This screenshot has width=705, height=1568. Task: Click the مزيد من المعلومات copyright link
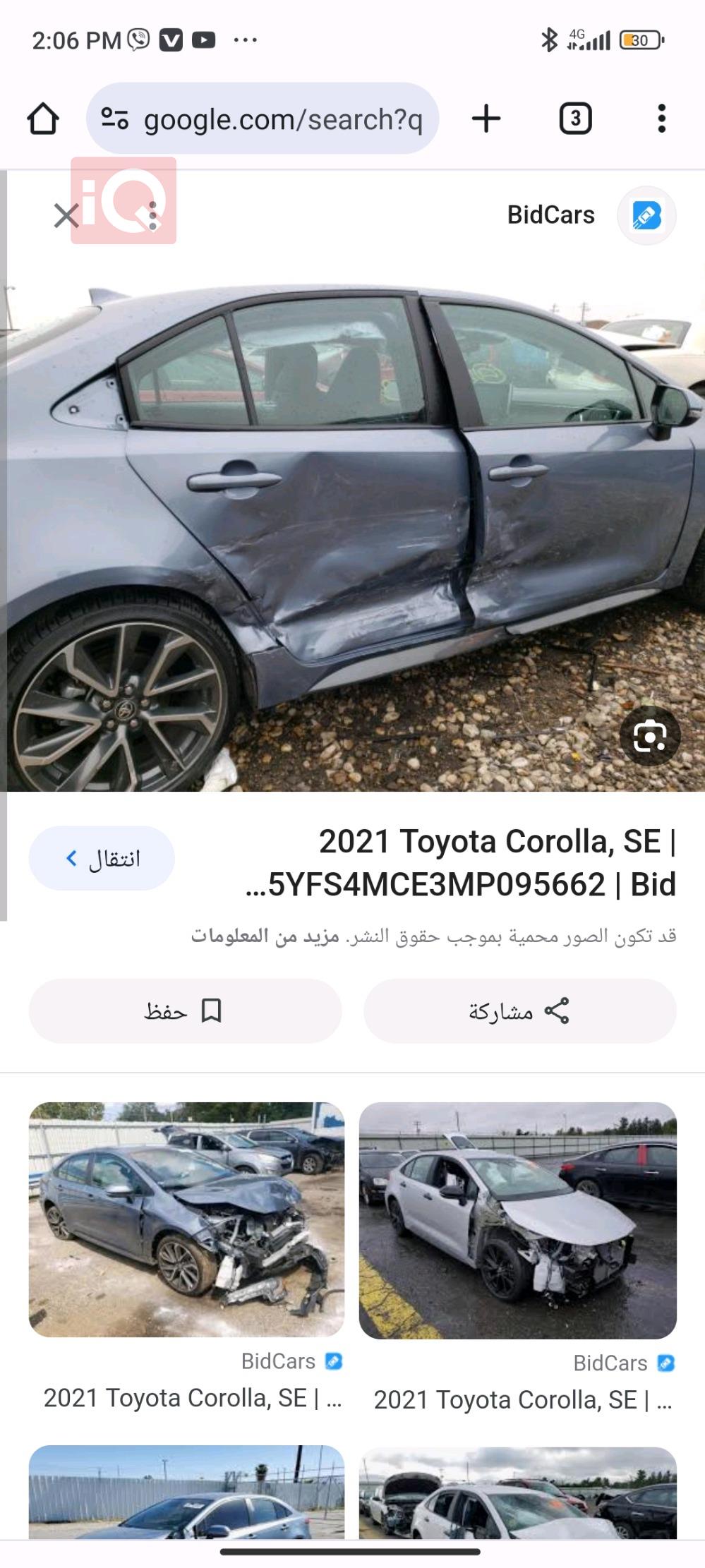click(x=241, y=936)
